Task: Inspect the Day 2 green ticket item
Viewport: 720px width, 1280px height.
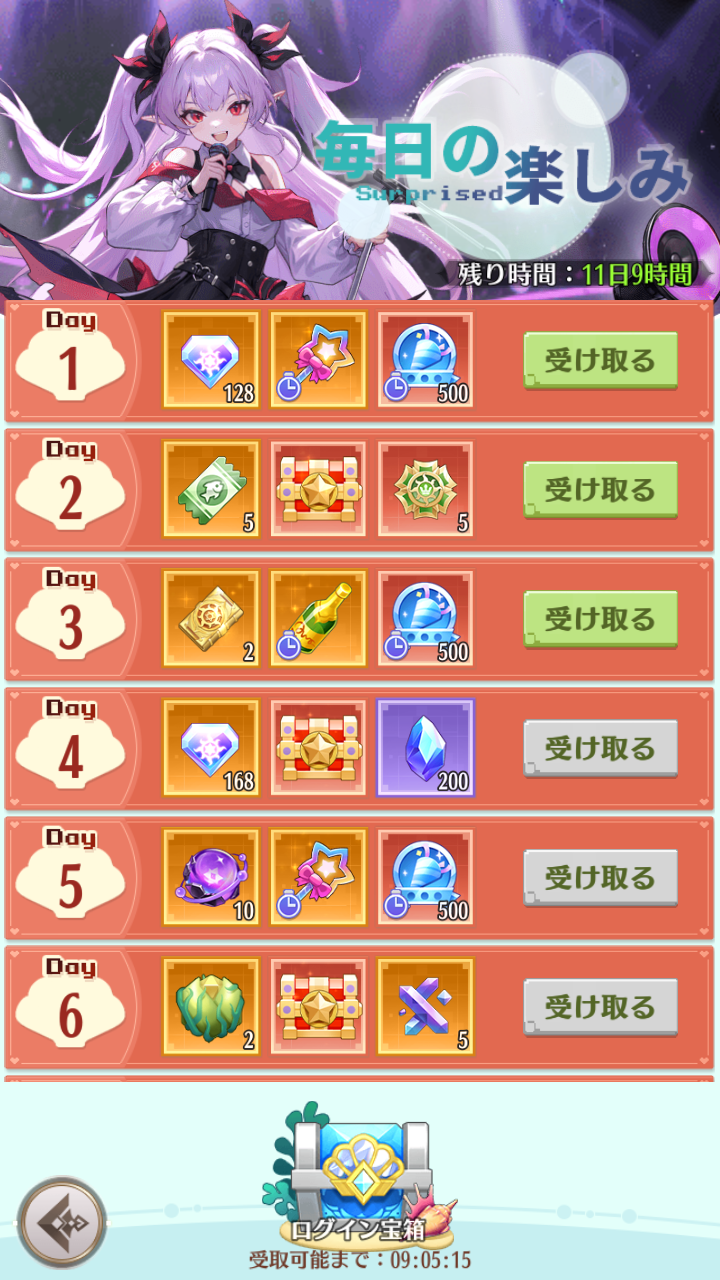Action: 211,489
